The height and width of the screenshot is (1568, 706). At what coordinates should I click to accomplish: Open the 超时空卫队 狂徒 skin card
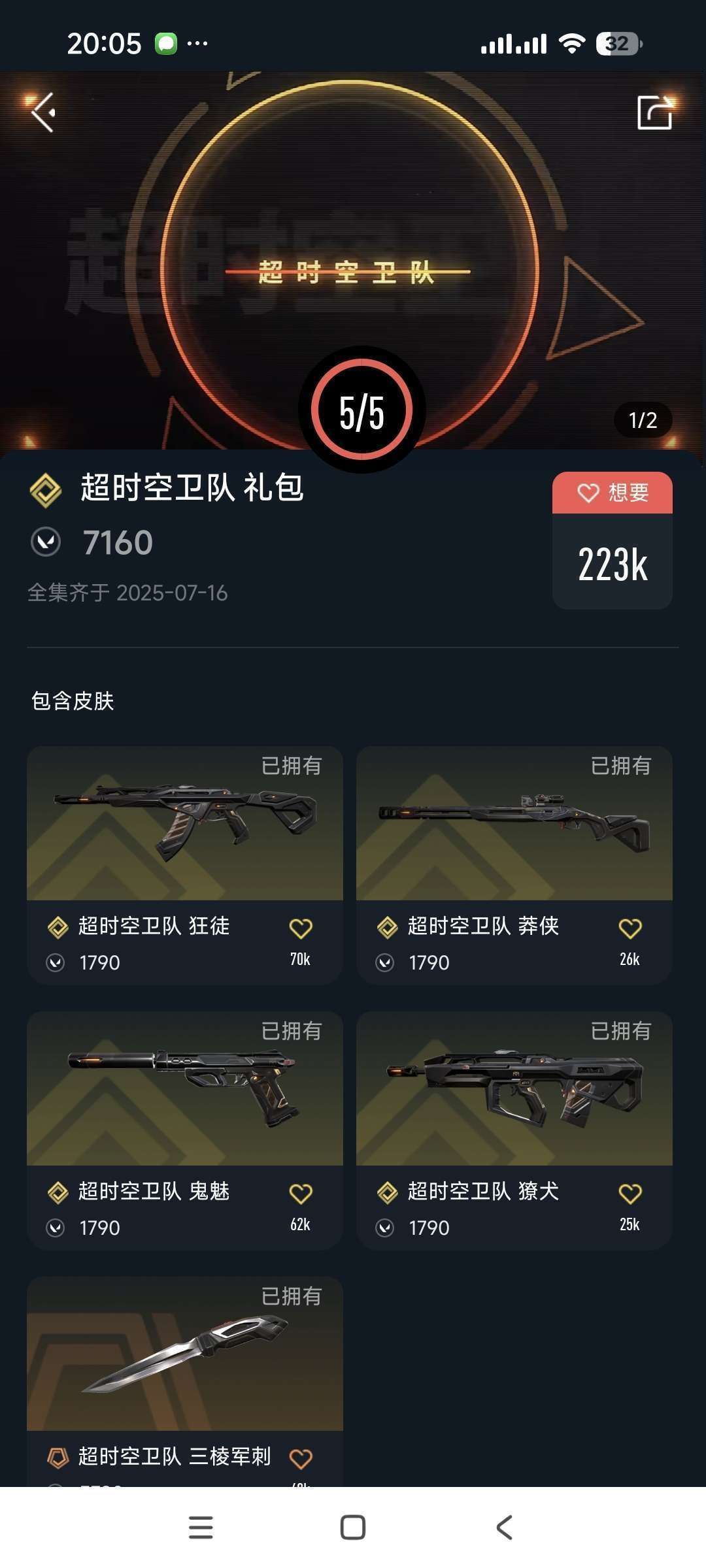pyautogui.click(x=185, y=865)
